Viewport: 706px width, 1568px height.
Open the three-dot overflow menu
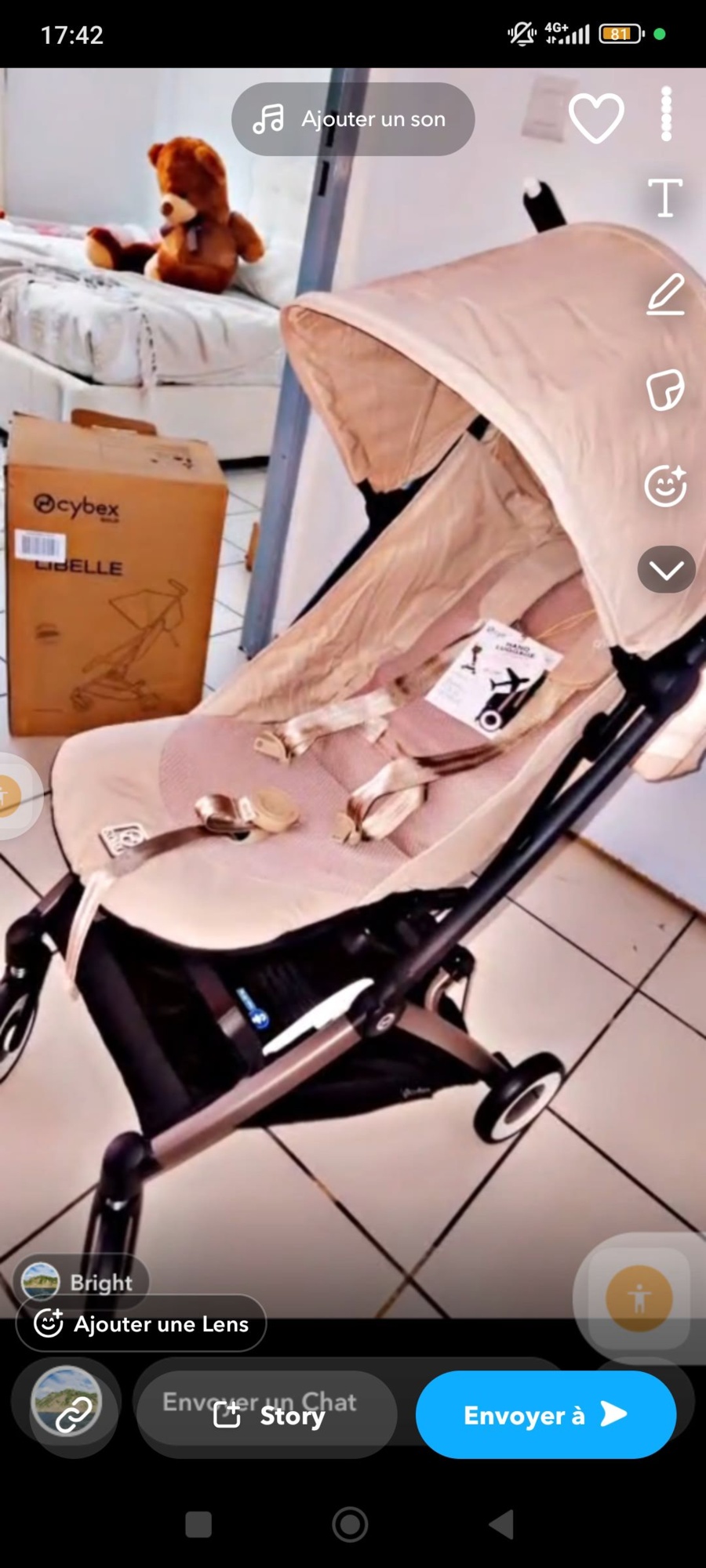coord(666,114)
